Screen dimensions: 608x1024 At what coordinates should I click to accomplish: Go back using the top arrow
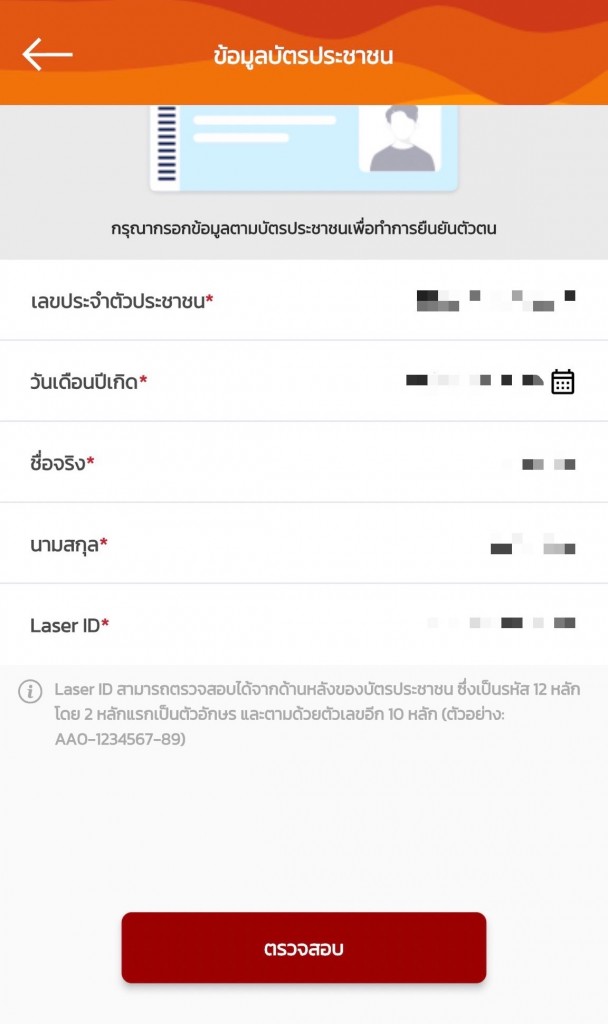tap(47, 55)
